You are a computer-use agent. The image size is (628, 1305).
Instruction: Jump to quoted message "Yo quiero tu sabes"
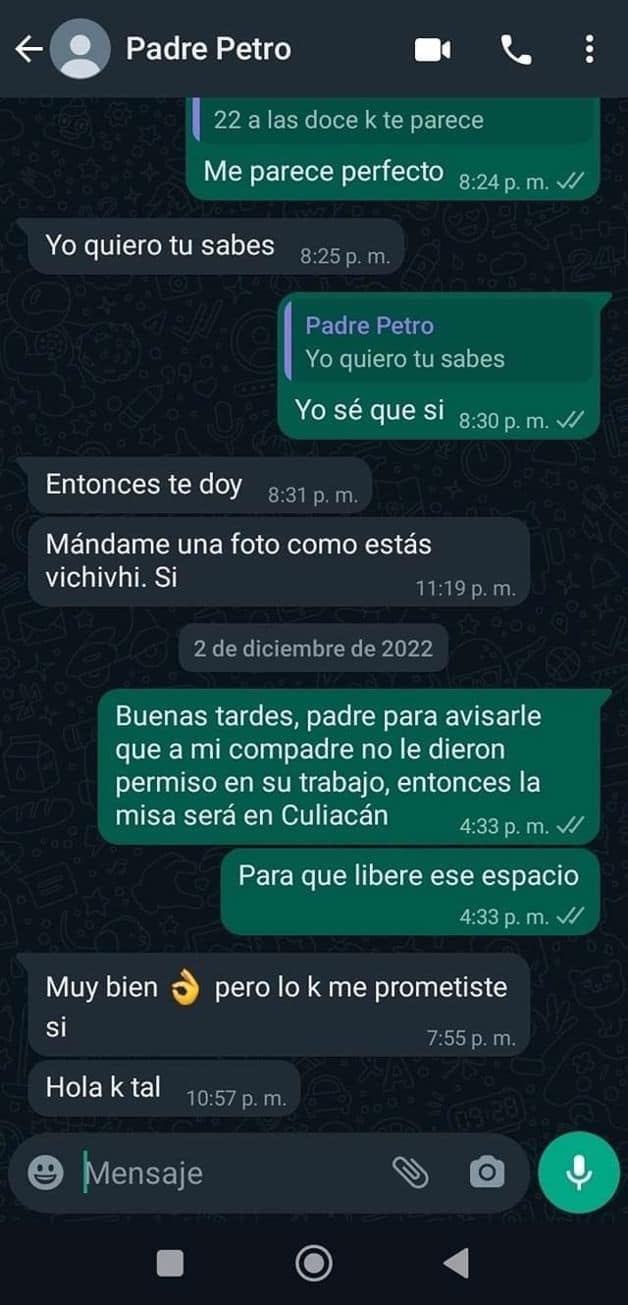tap(438, 343)
